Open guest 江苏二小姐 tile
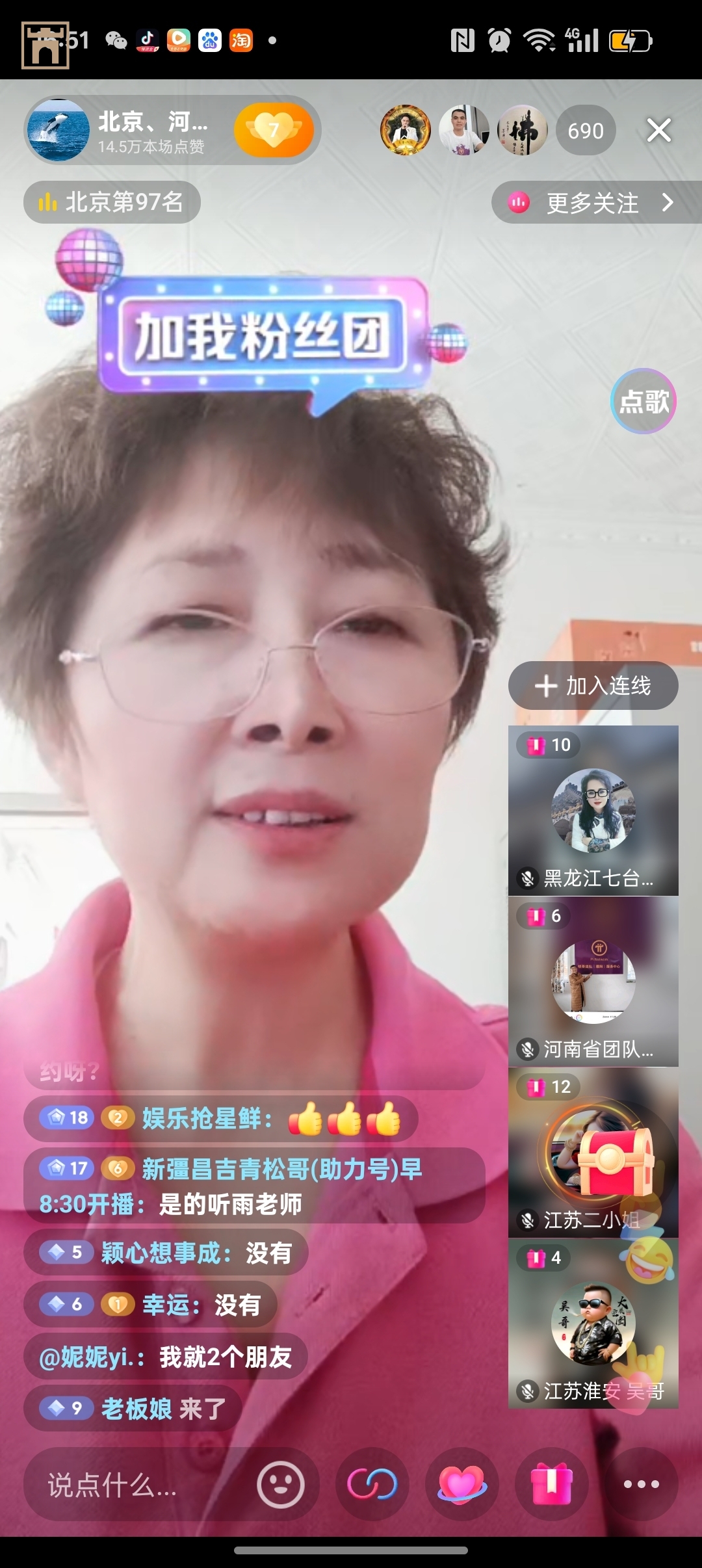Image resolution: width=702 pixels, height=1568 pixels. tap(593, 1152)
